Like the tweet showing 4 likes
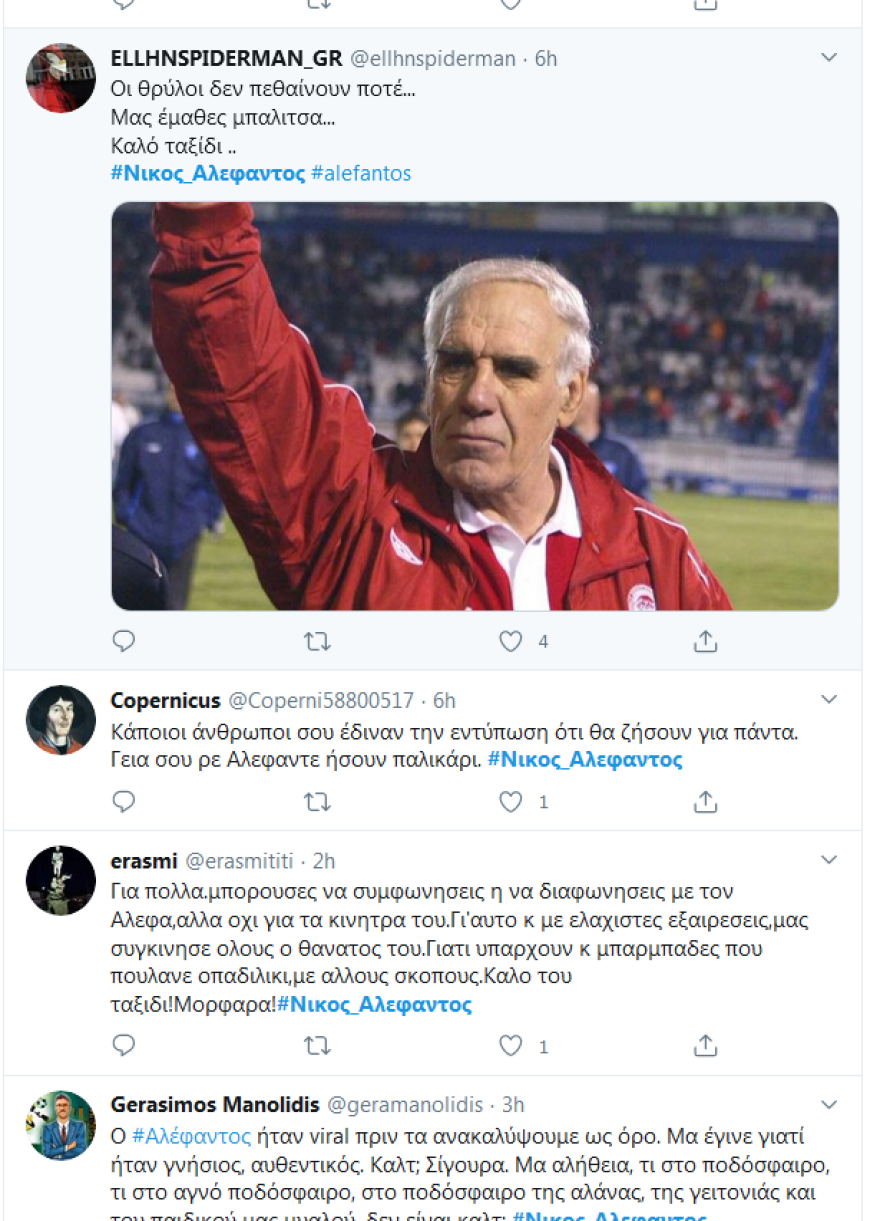 coord(510,641)
